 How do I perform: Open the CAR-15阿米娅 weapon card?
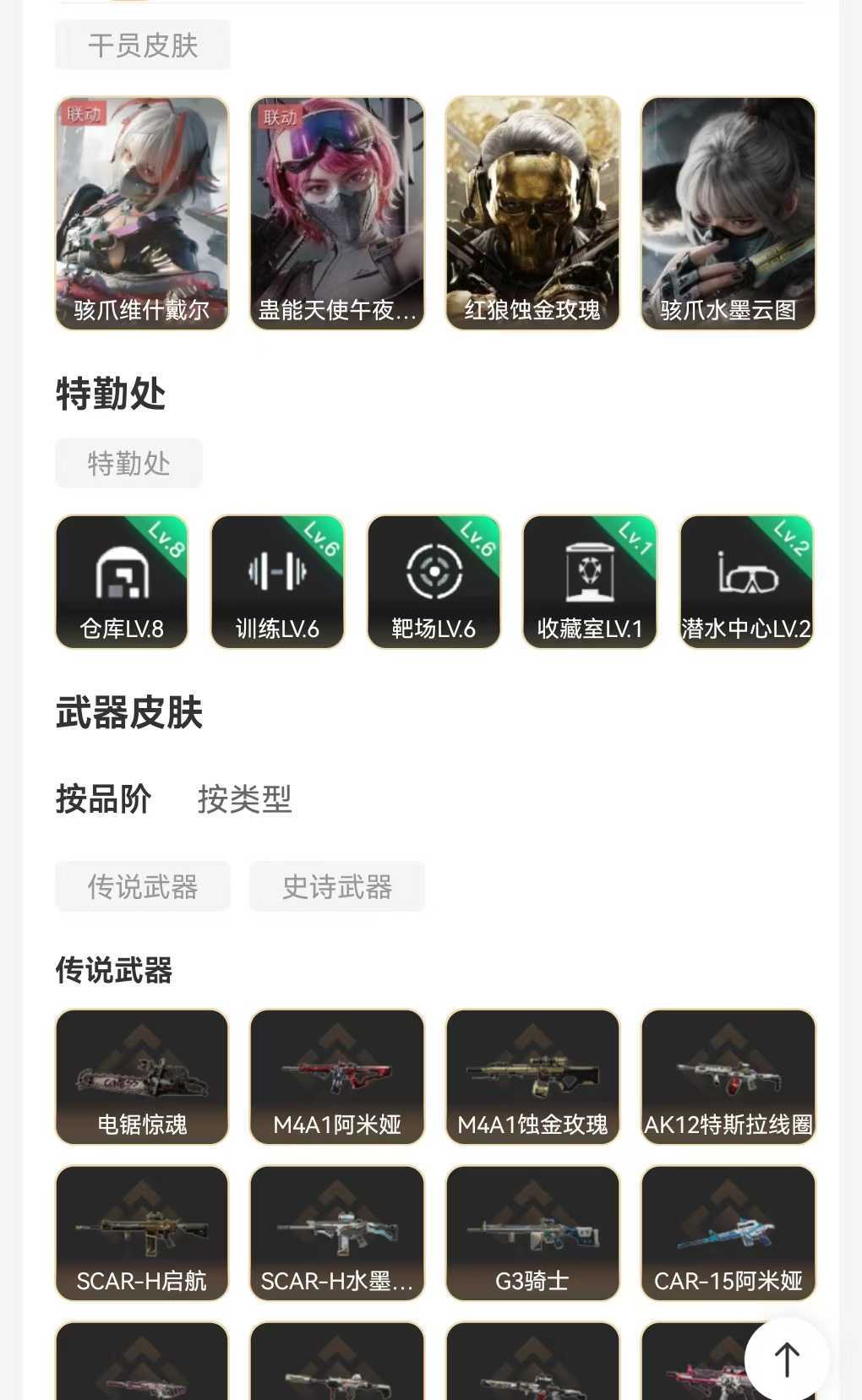(728, 1233)
